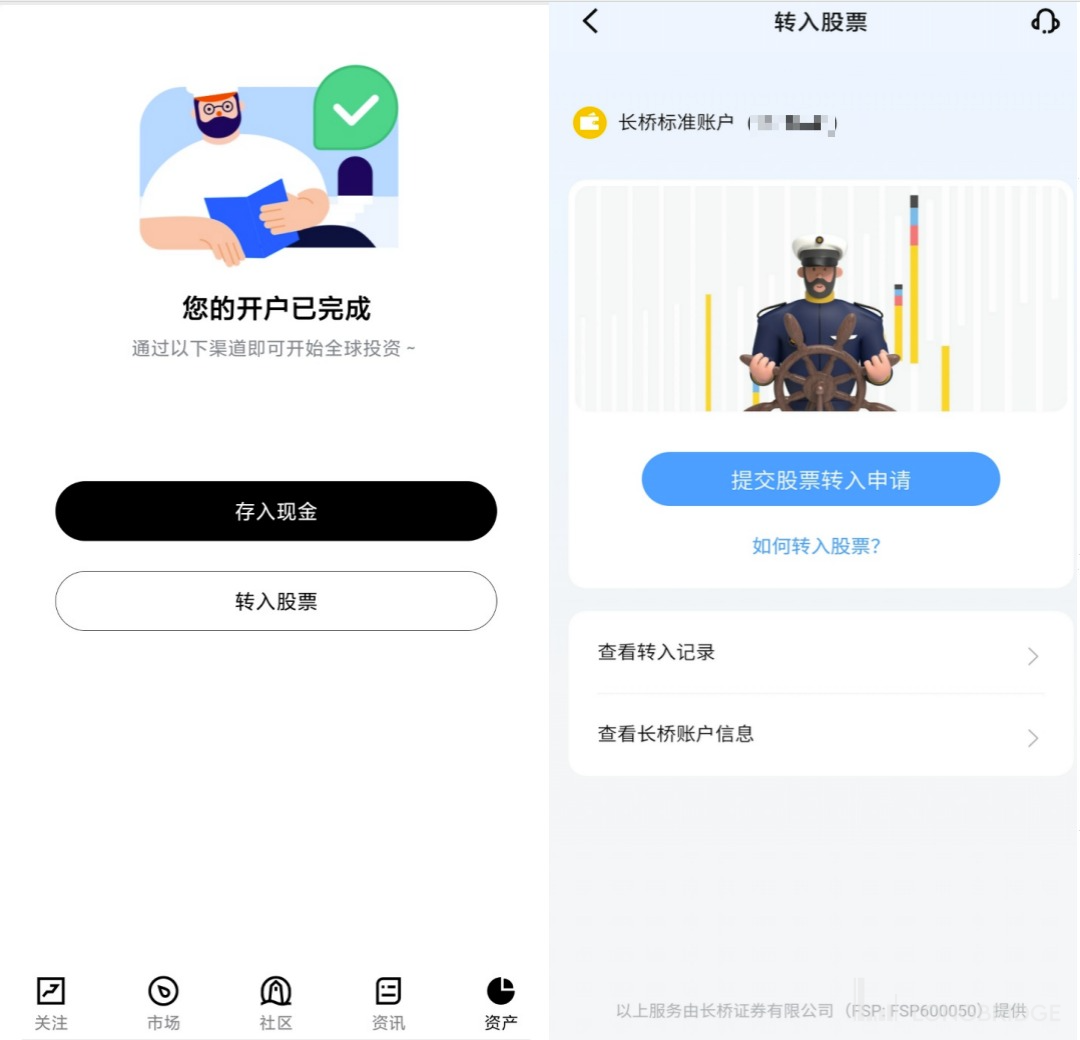Image resolution: width=1080 pixels, height=1040 pixels.
Task: Tap 转入股票 outlined button
Action: click(x=276, y=601)
